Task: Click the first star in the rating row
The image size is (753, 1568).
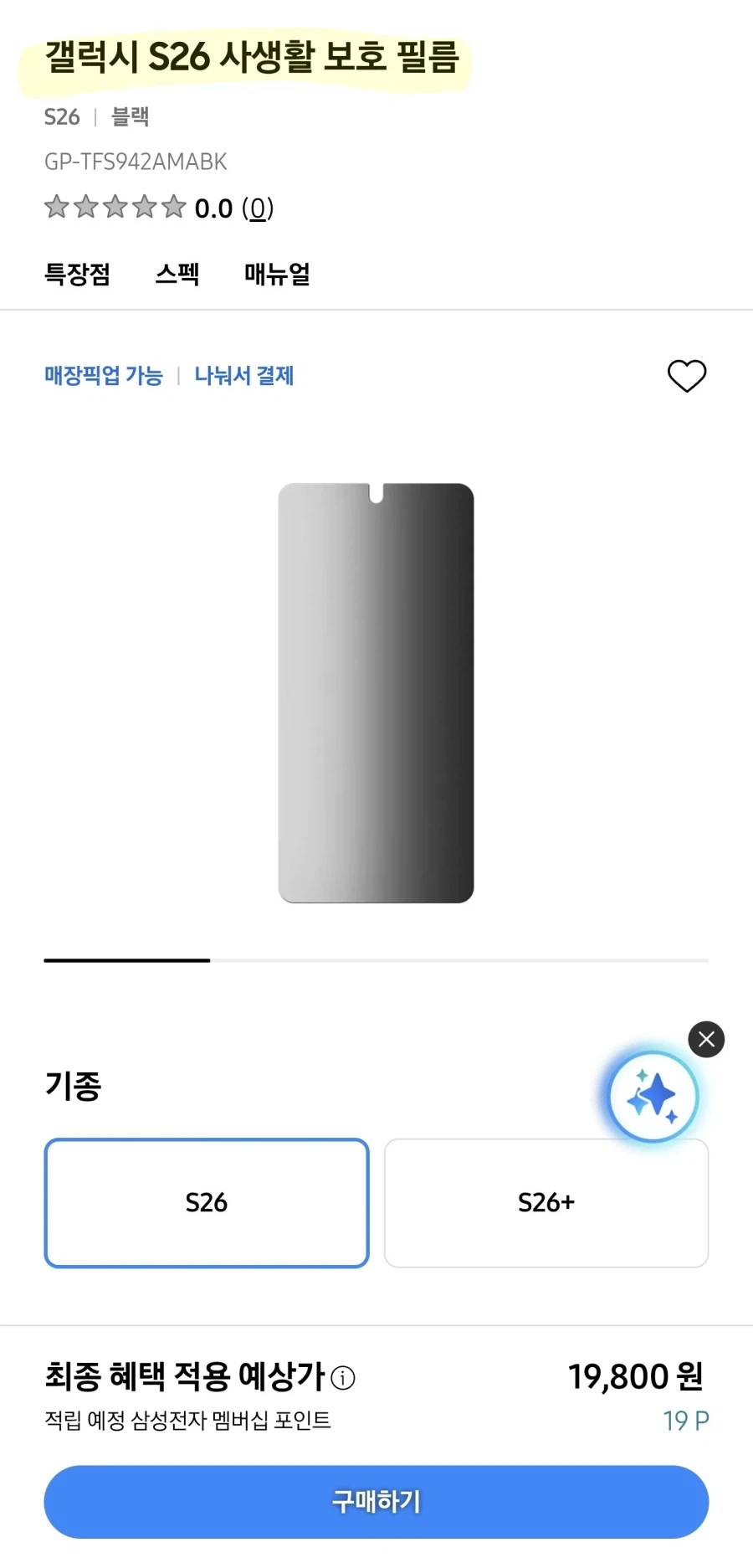Action: (x=56, y=206)
